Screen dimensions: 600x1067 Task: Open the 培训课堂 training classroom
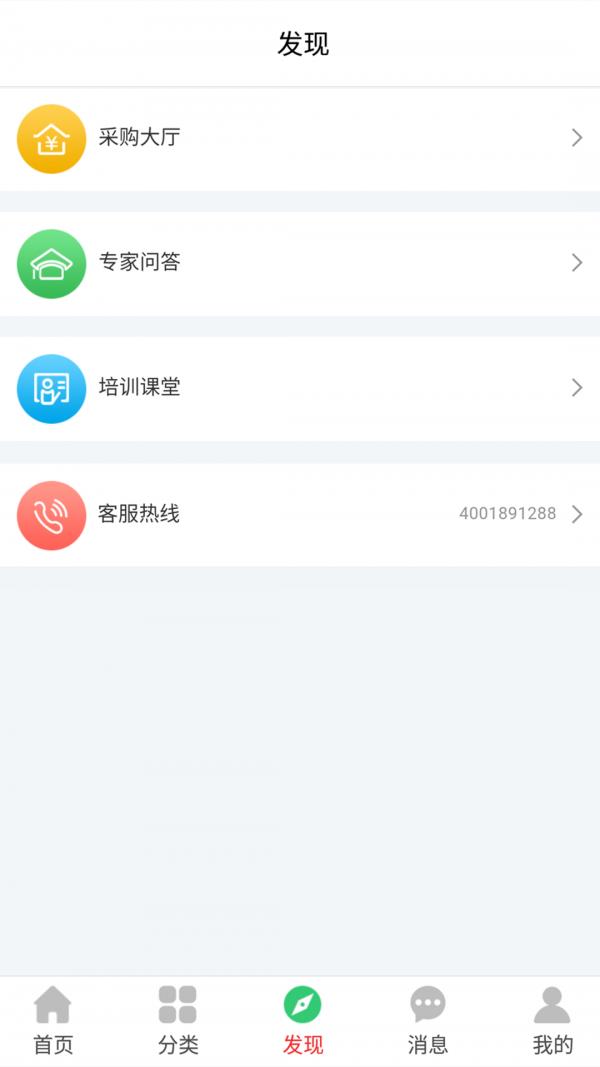pyautogui.click(x=300, y=389)
